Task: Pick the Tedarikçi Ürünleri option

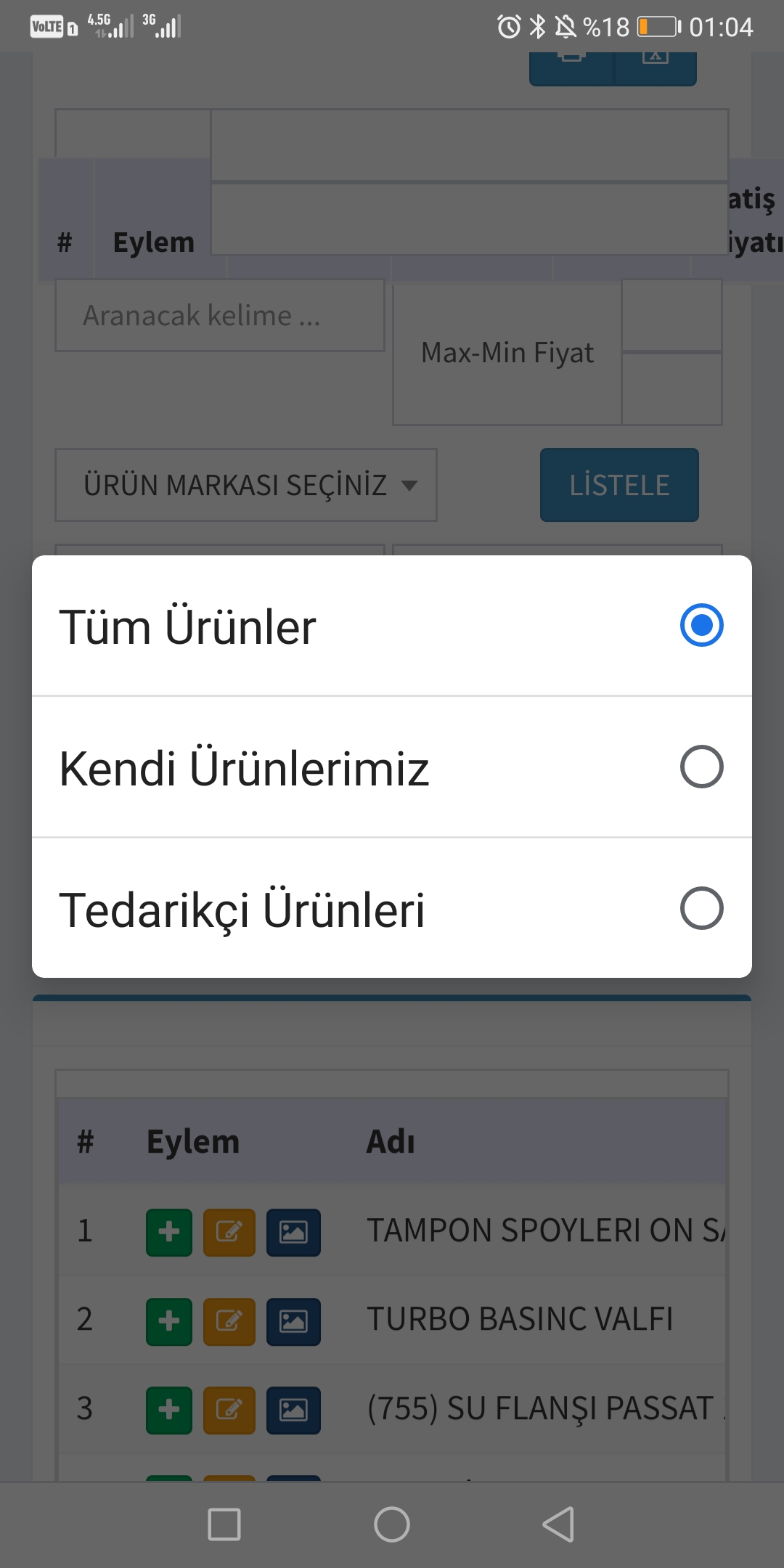Action: pyautogui.click(x=392, y=909)
